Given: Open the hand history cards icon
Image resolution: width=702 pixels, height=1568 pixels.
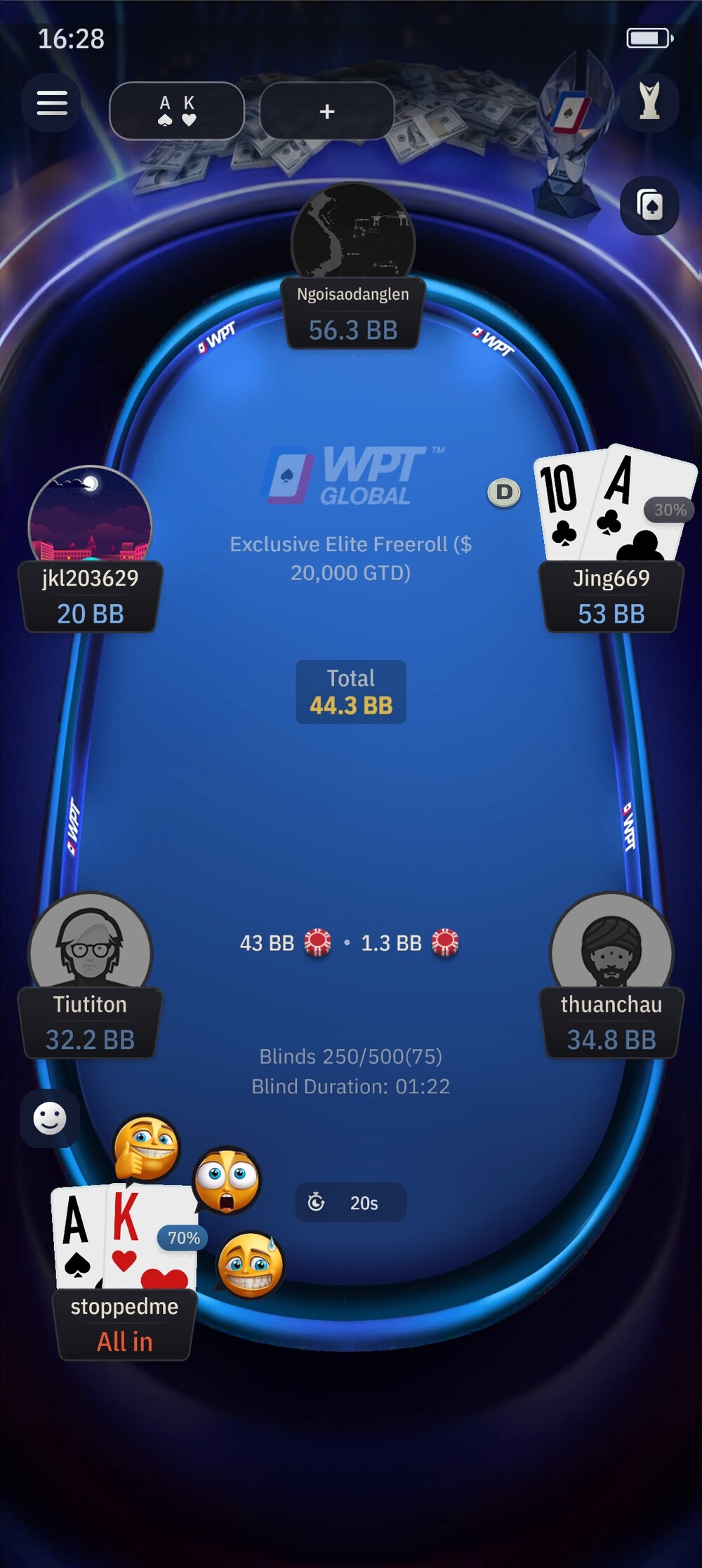Looking at the screenshot, I should tap(649, 205).
